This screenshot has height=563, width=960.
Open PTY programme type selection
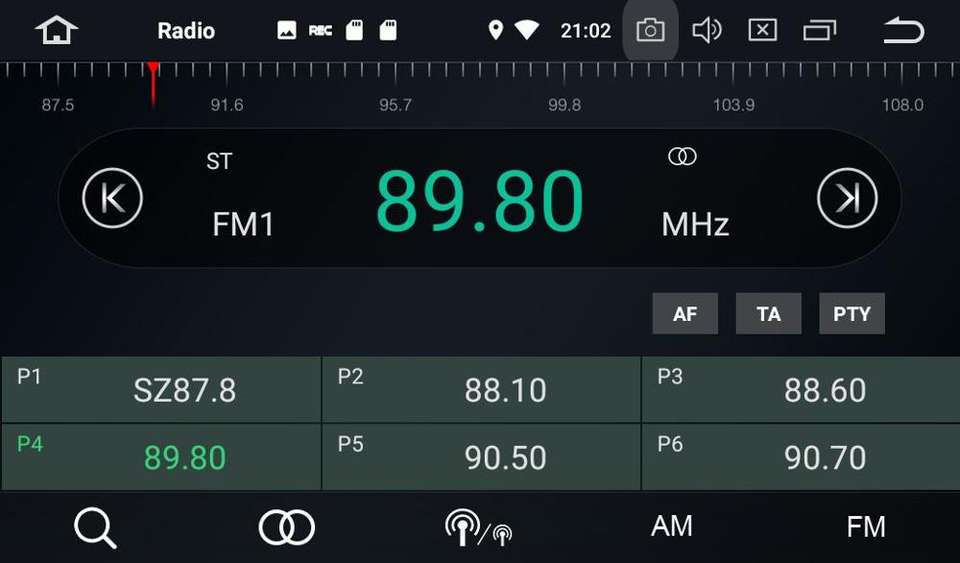852,313
